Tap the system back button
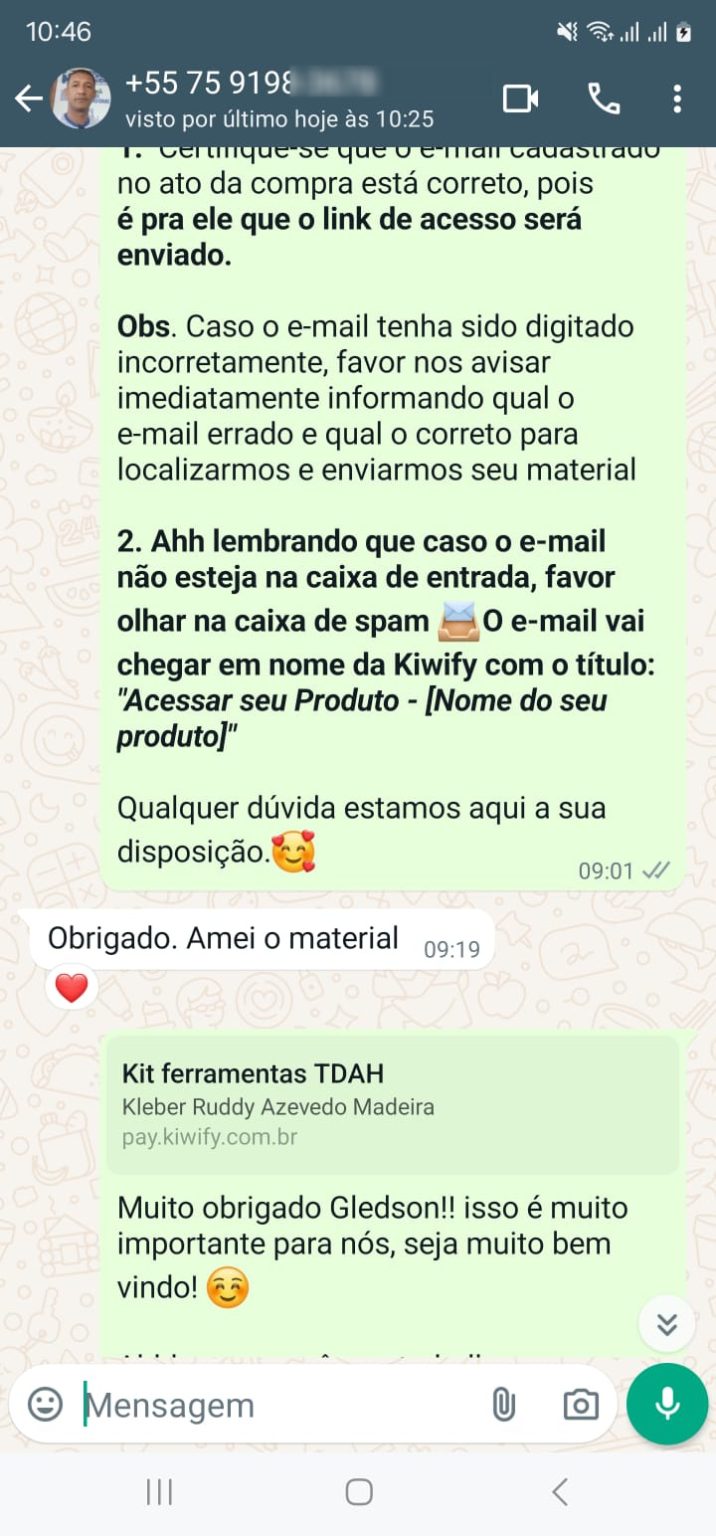Viewport: 716px width, 1536px height. (x=560, y=1492)
